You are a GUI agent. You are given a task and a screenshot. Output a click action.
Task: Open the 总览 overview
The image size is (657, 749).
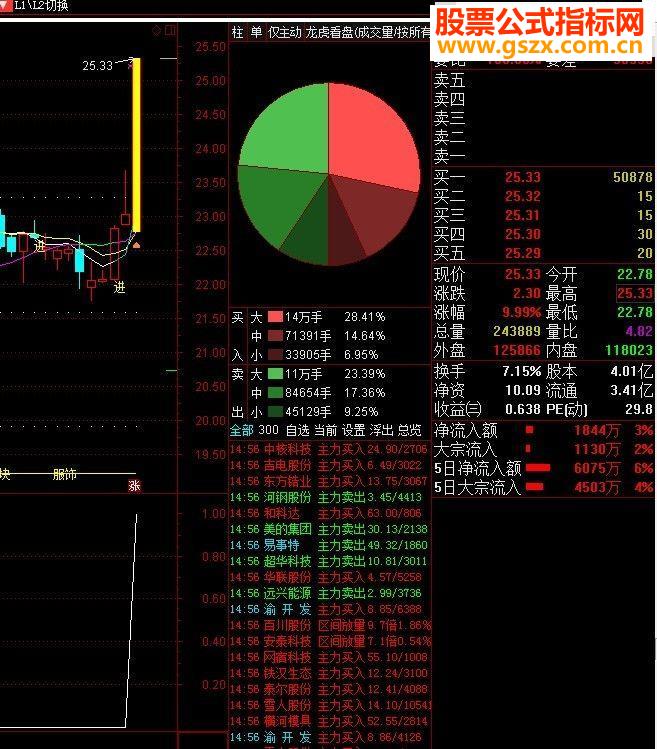(x=409, y=430)
